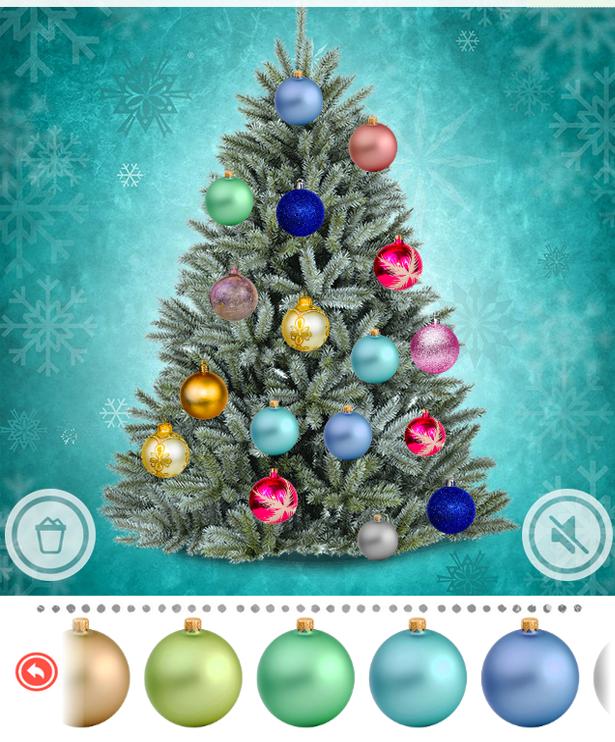Viewport: 615px width, 742px height.
Task: Pick the mint green ornament ball
Action: (x=305, y=677)
